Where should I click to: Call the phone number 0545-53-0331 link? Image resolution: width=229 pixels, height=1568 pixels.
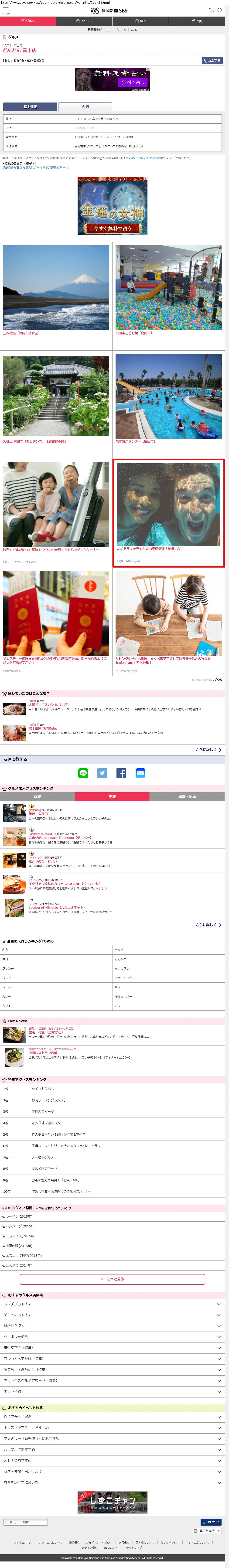point(85,128)
